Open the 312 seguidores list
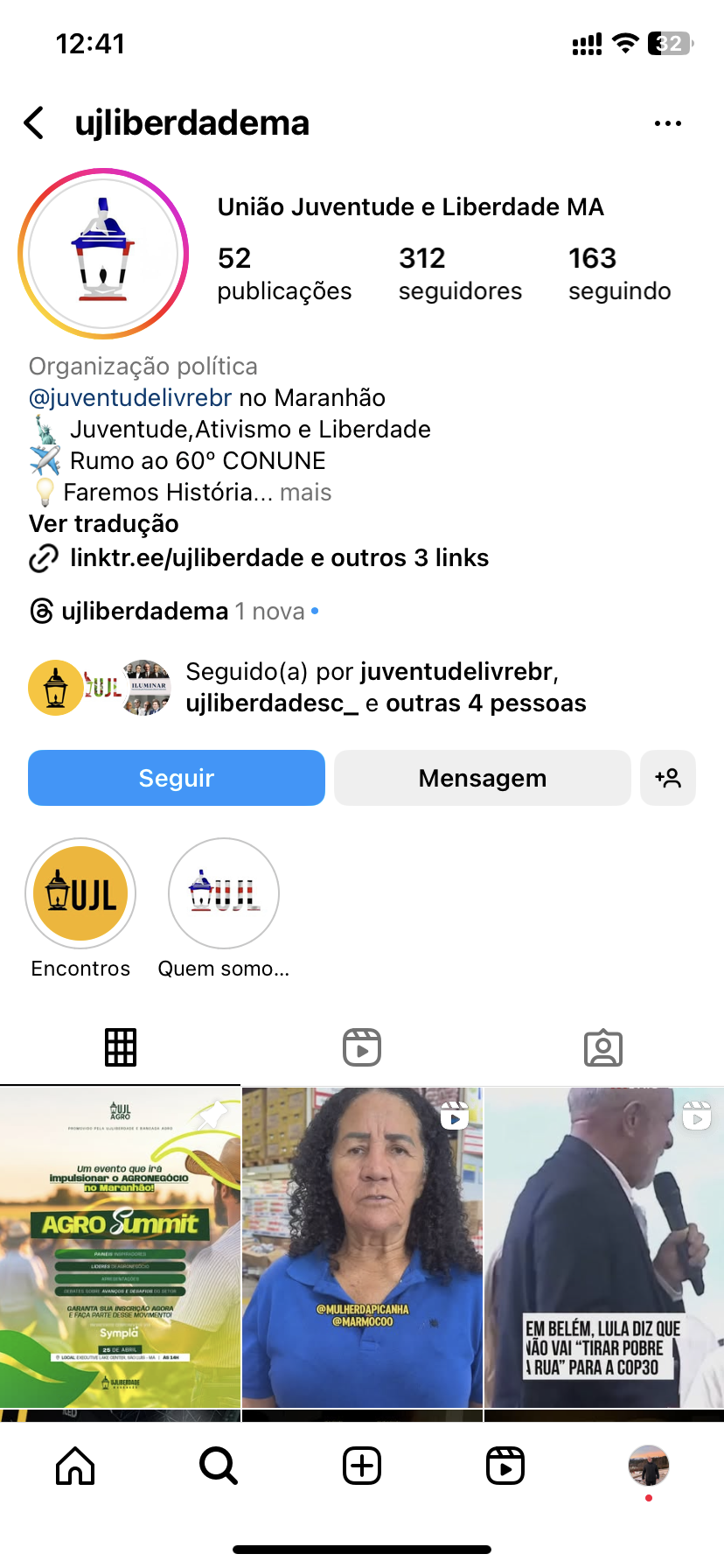The width and height of the screenshot is (724, 1568). 459,273
